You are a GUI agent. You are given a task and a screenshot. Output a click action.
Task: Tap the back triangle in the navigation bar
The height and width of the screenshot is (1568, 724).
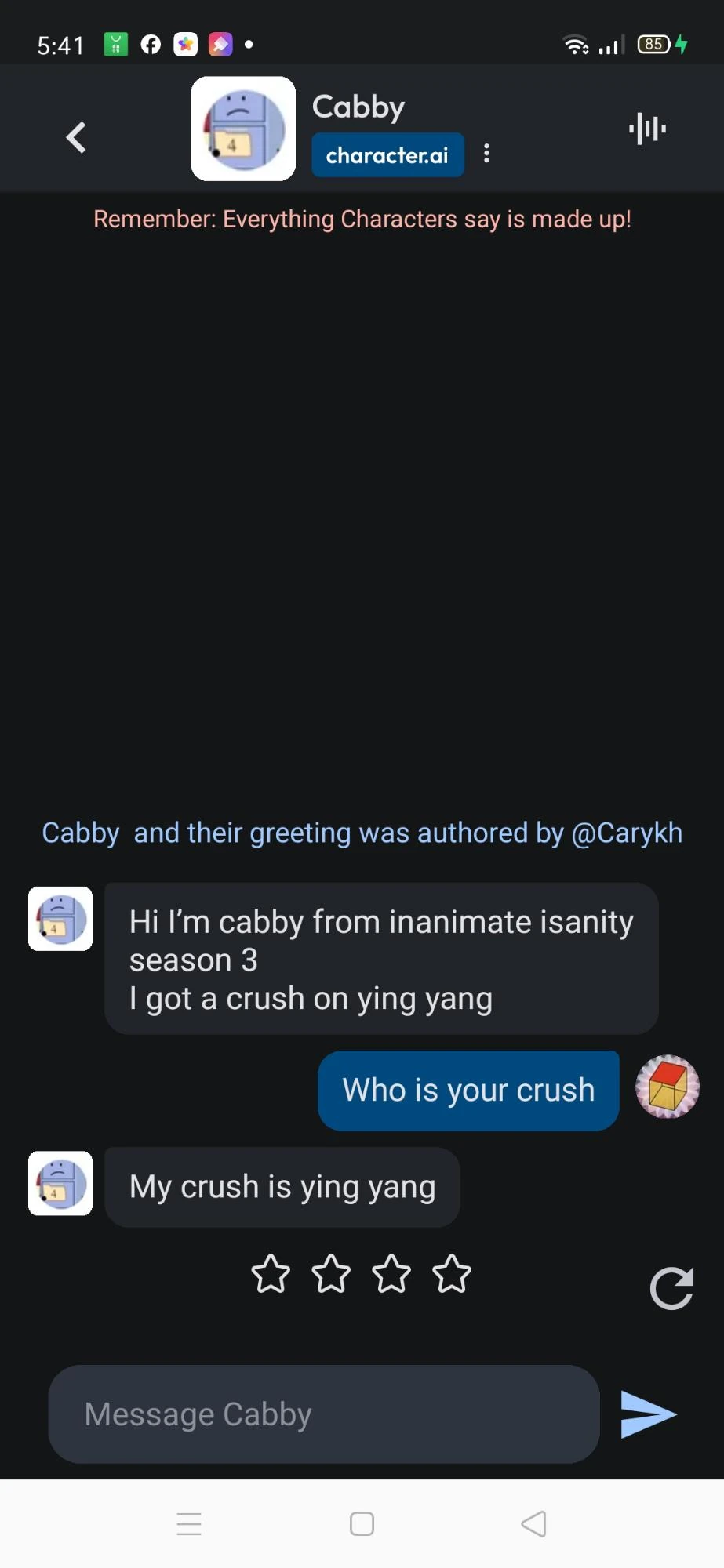(533, 1523)
